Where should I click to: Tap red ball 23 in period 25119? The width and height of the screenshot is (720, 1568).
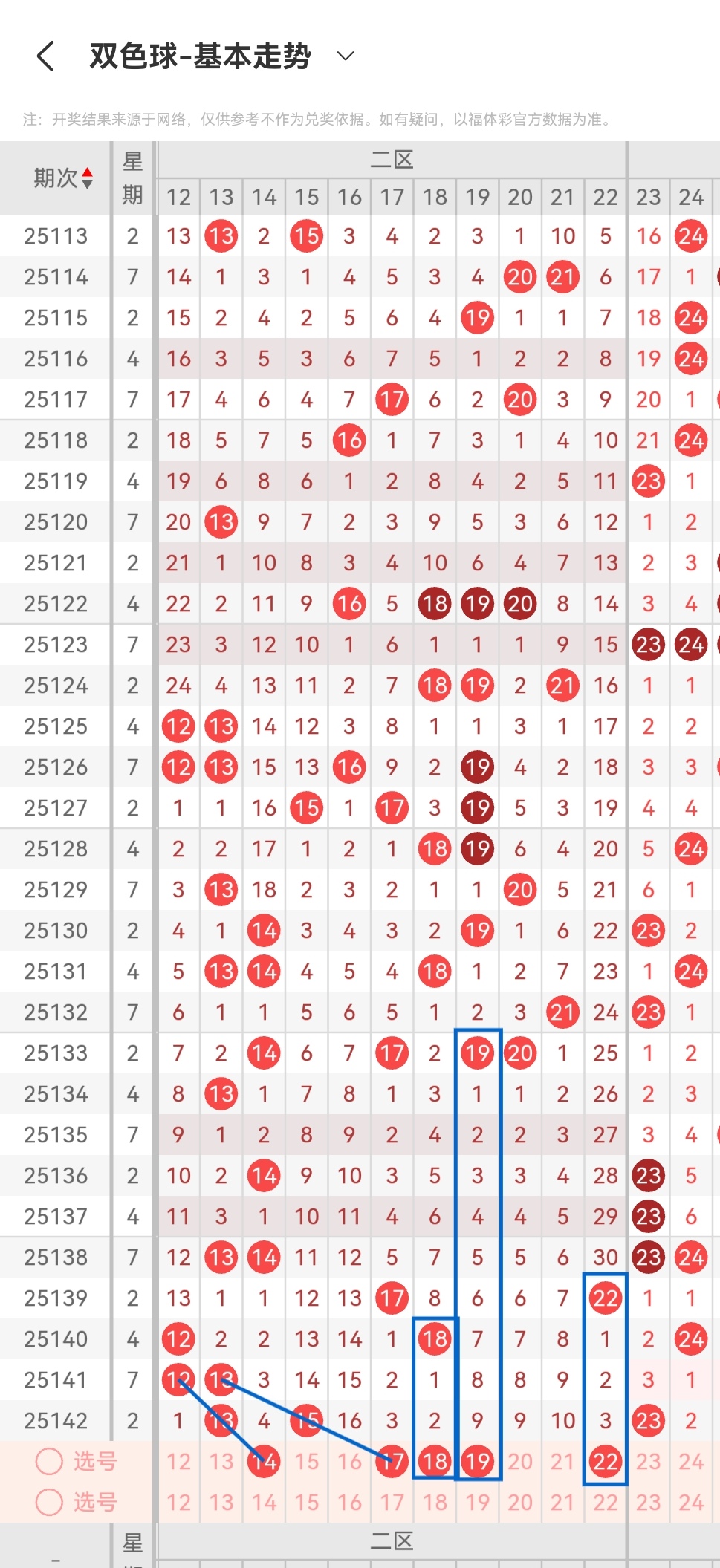click(648, 481)
